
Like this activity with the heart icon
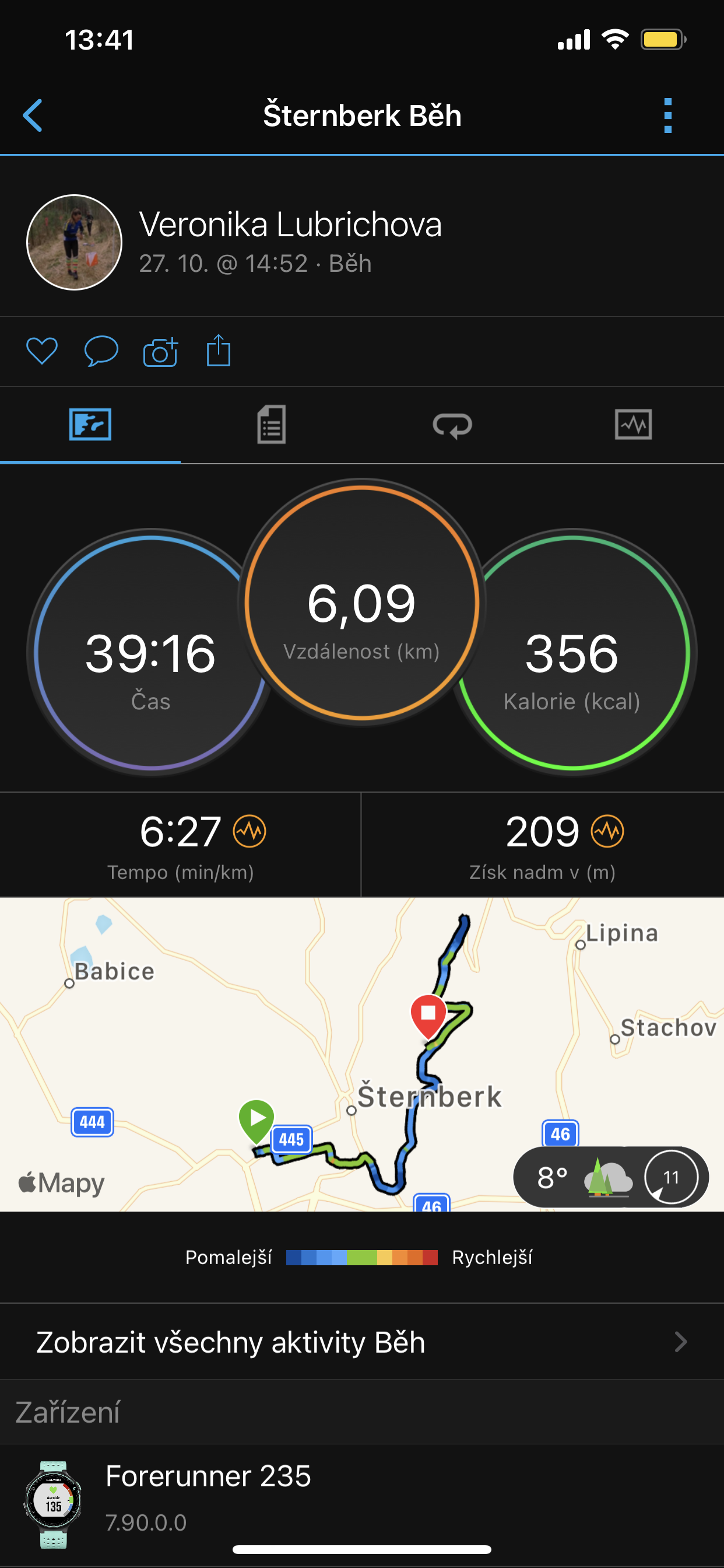[42, 351]
